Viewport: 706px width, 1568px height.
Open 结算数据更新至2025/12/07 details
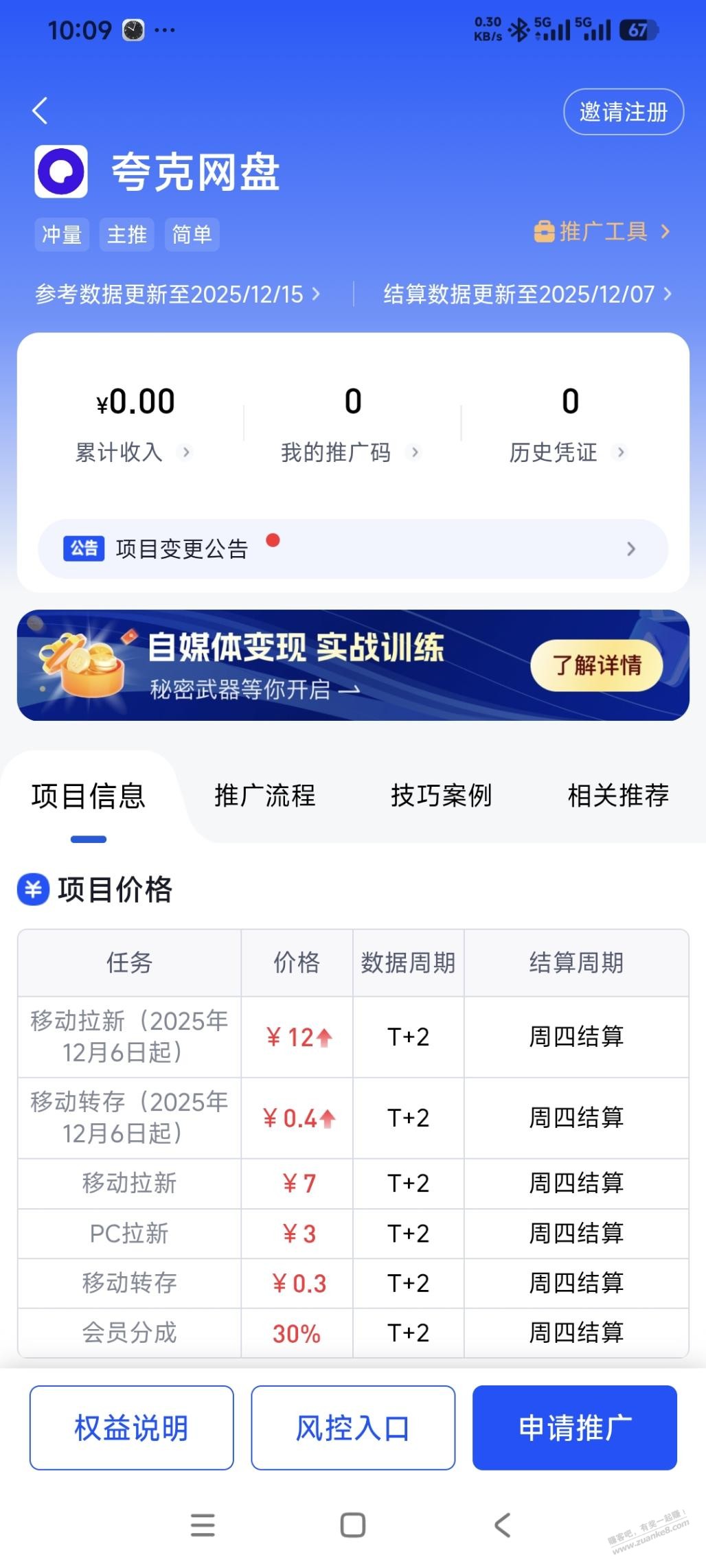527,295
